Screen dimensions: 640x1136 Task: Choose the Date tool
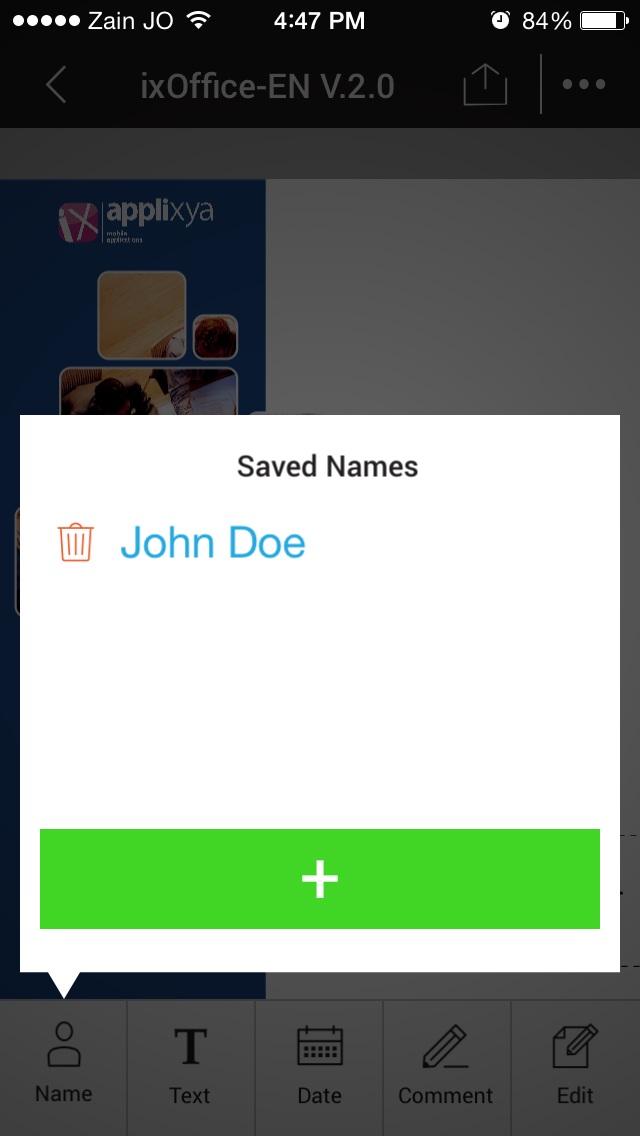click(x=320, y=1065)
